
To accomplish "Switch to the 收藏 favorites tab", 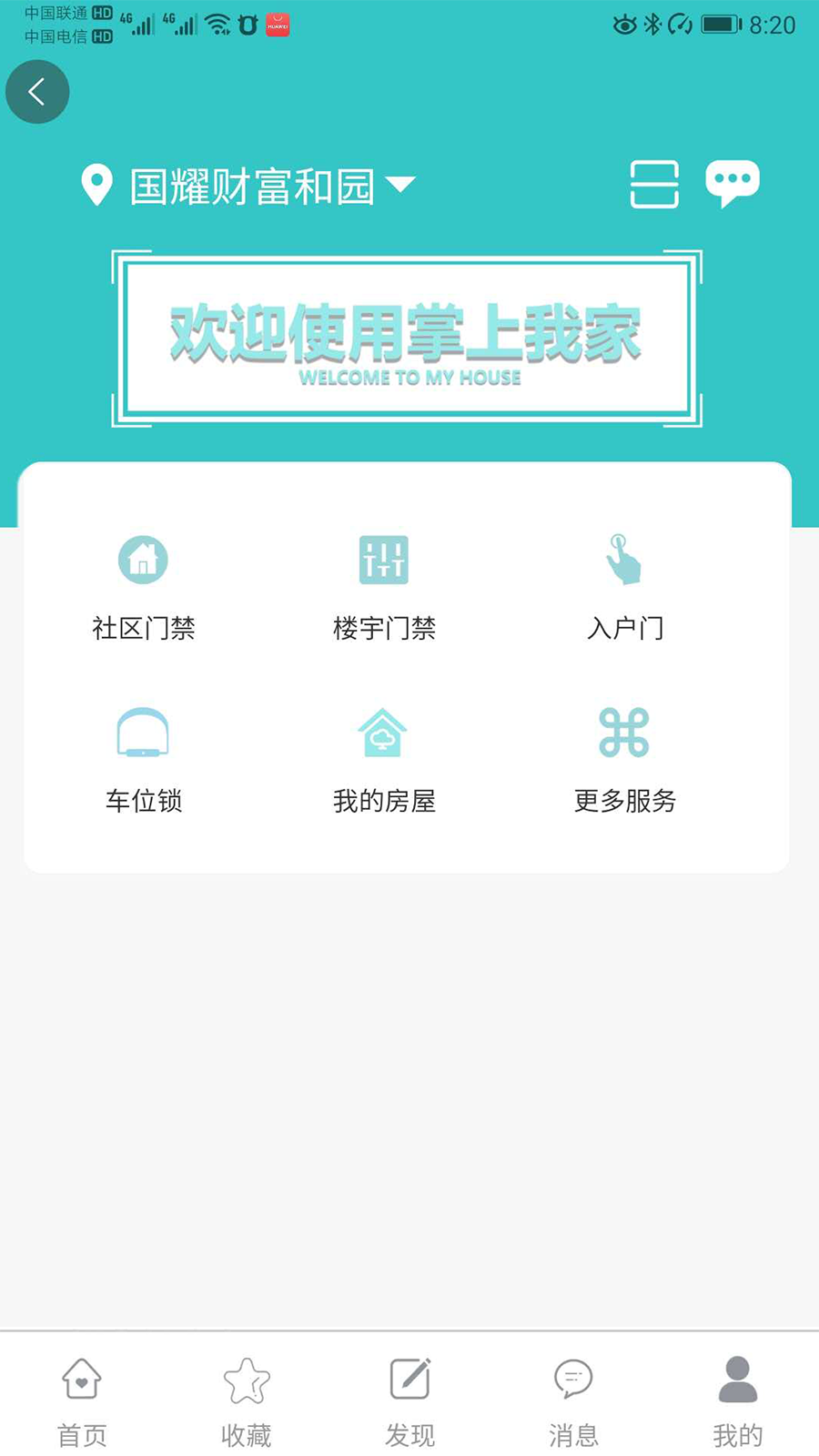I will tap(246, 1397).
